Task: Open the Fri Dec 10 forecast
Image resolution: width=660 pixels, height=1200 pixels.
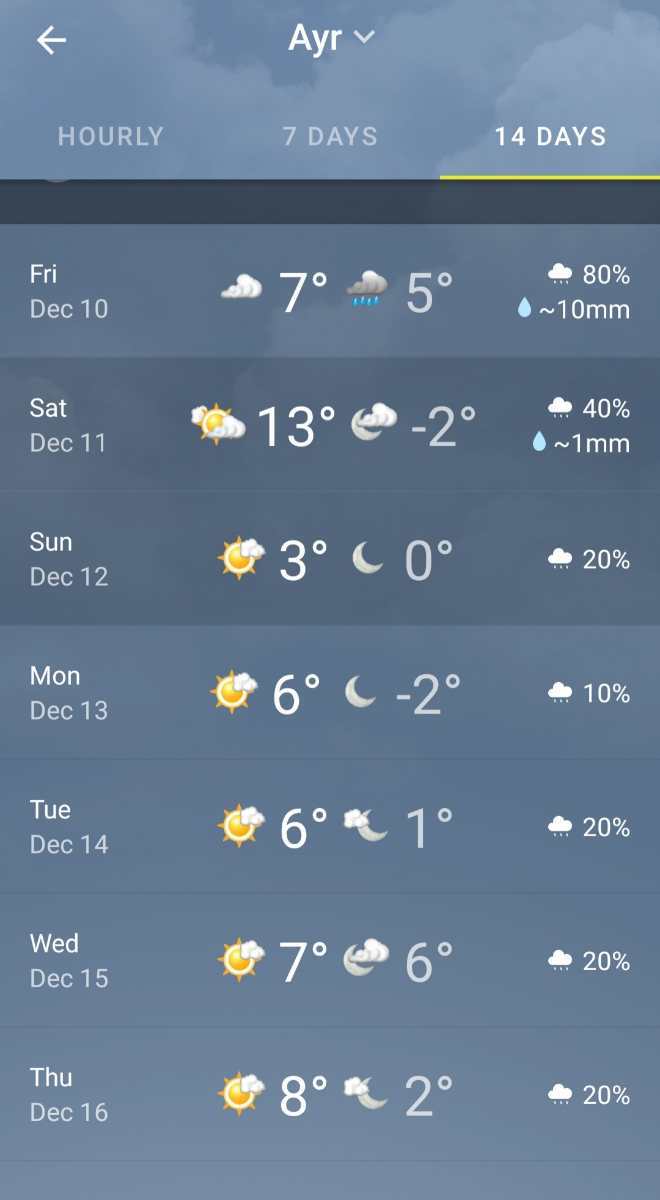Action: click(330, 291)
